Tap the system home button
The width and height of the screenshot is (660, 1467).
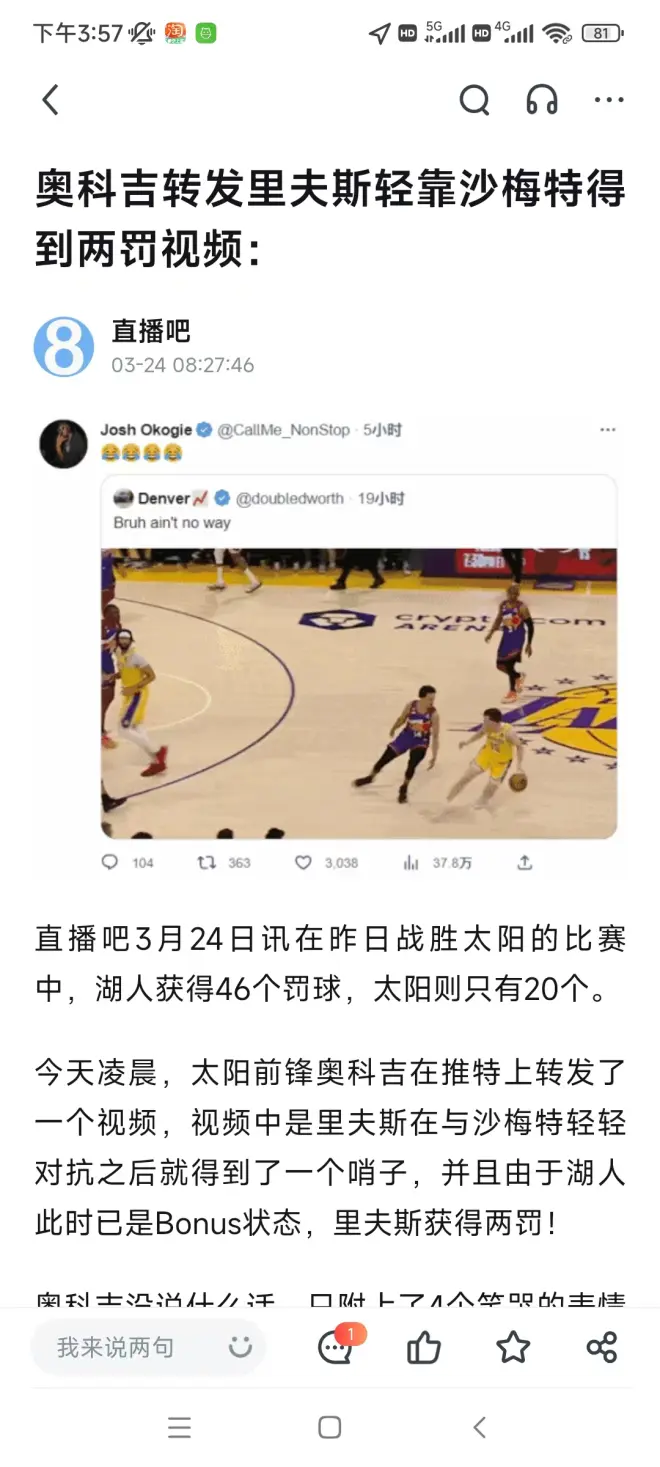330,1427
